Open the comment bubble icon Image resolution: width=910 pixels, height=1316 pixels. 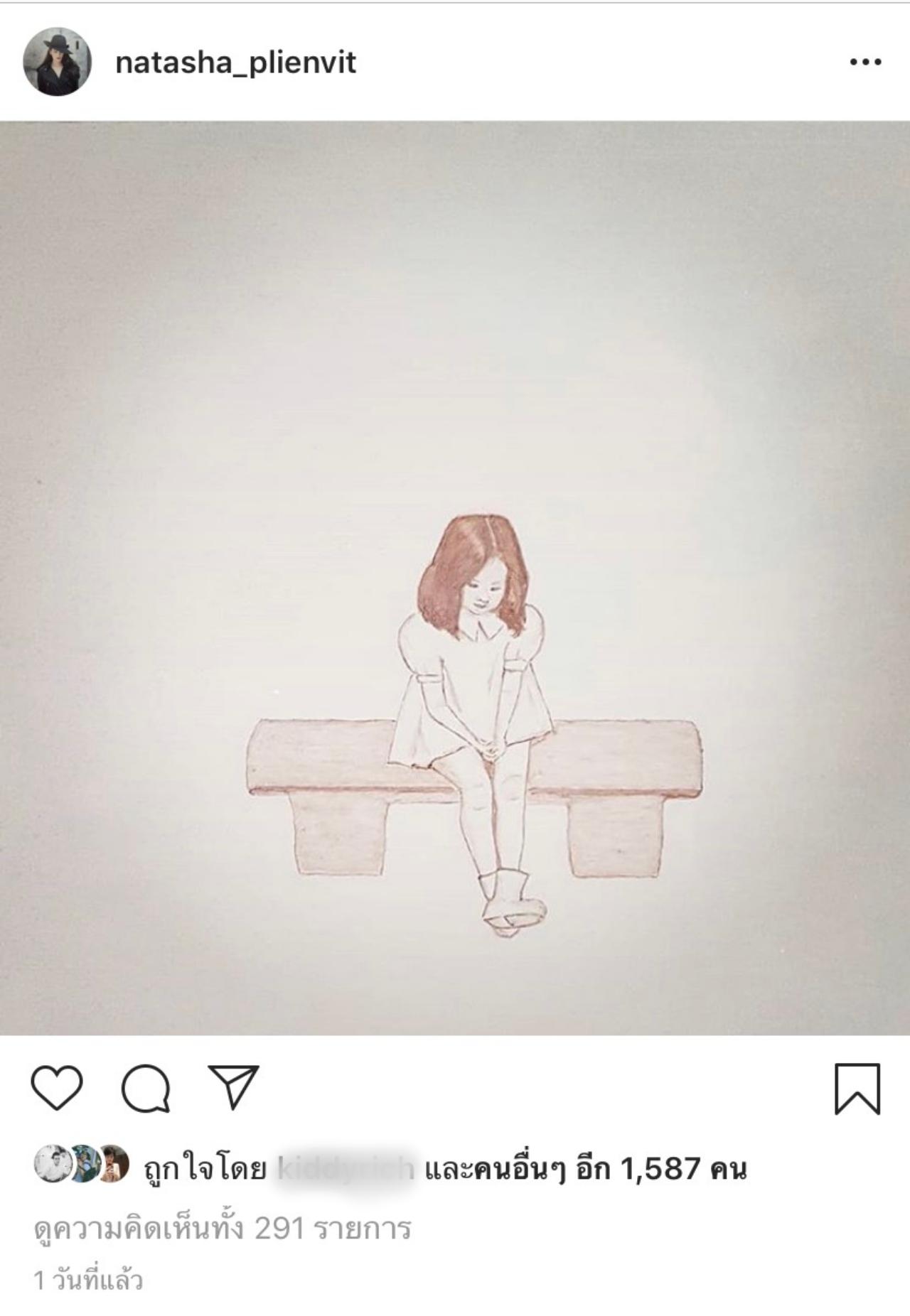click(146, 1088)
